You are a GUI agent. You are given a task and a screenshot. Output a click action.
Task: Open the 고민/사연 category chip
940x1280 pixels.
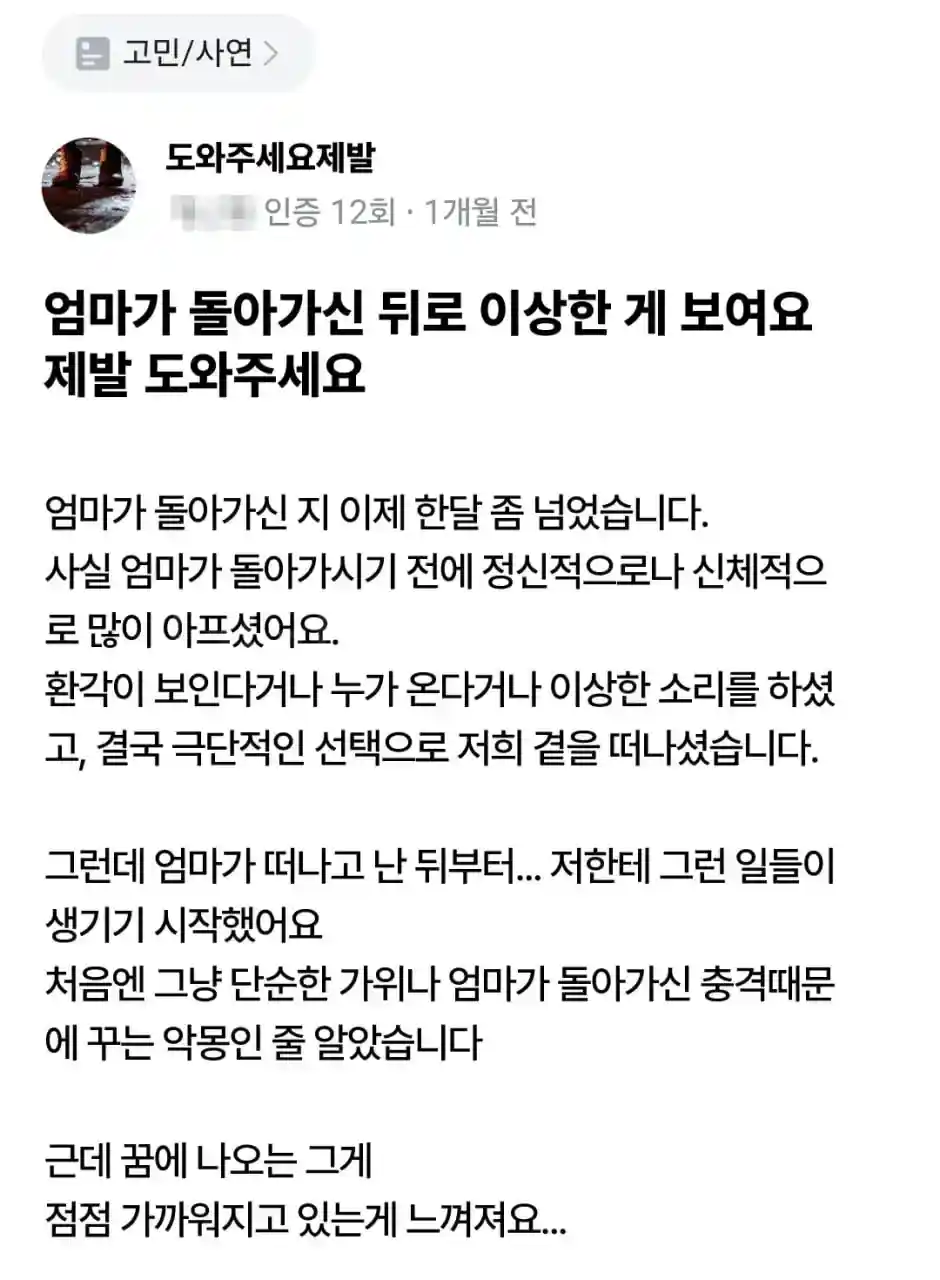coord(178,53)
